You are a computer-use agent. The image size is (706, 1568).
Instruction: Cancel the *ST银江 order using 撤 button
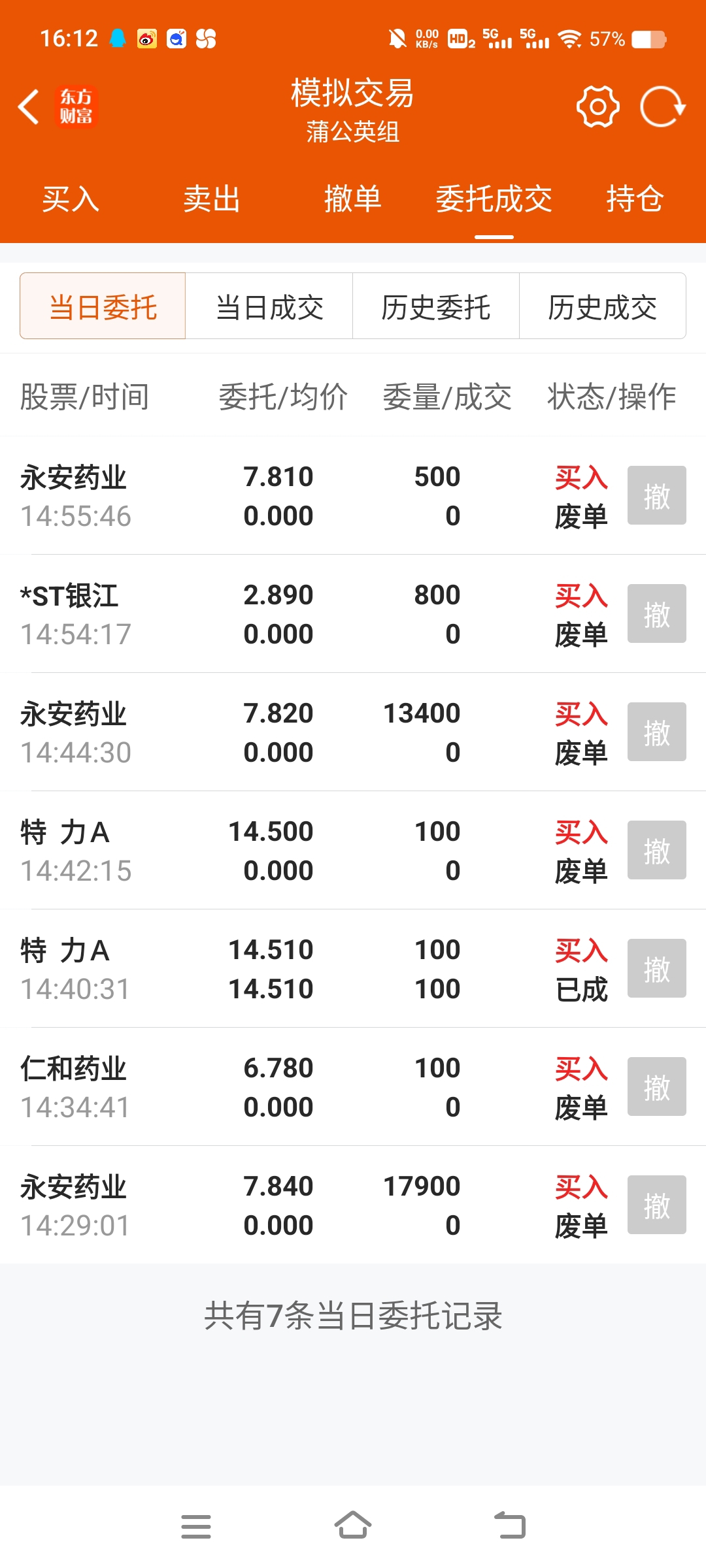click(x=657, y=613)
